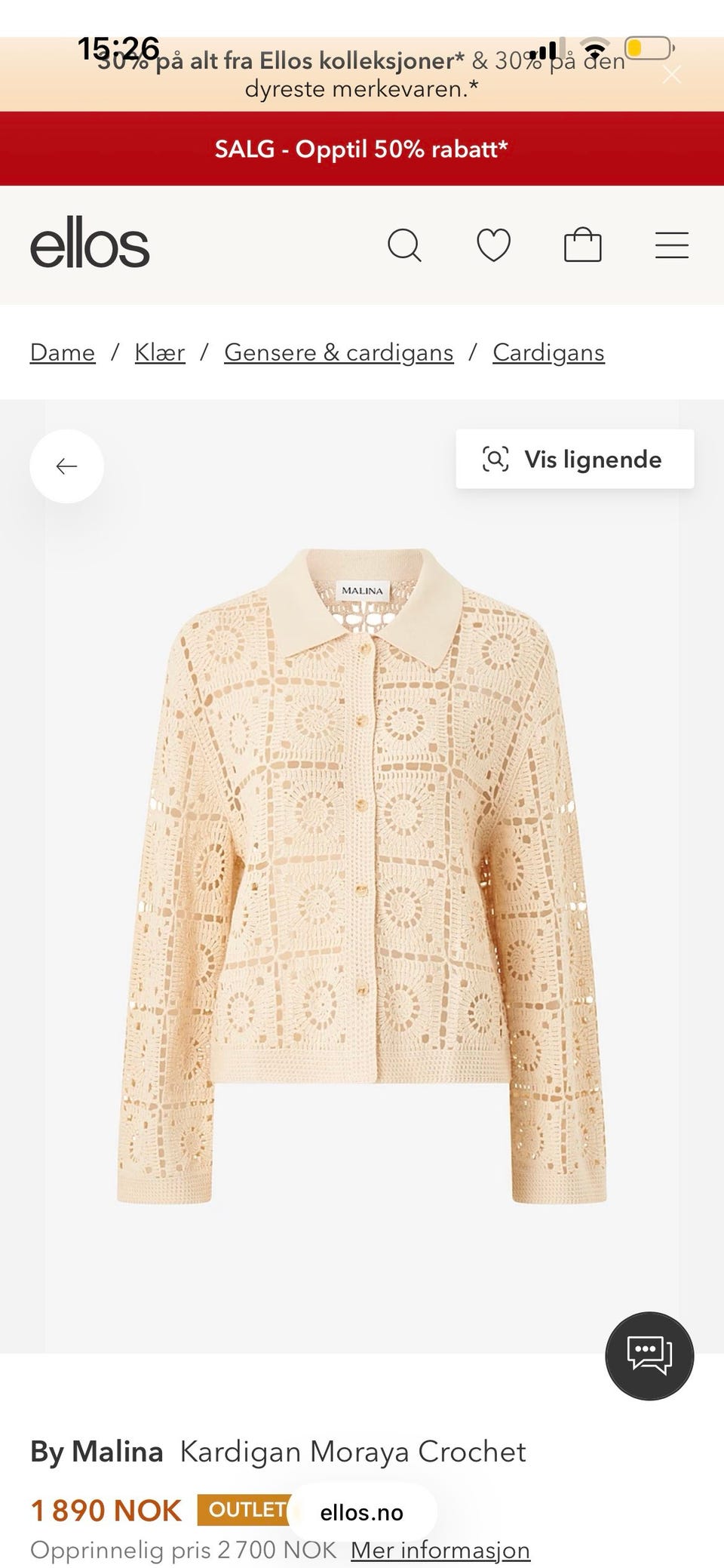This screenshot has height=1568, width=724.
Task: Open the chat support bubble
Action: (649, 1356)
